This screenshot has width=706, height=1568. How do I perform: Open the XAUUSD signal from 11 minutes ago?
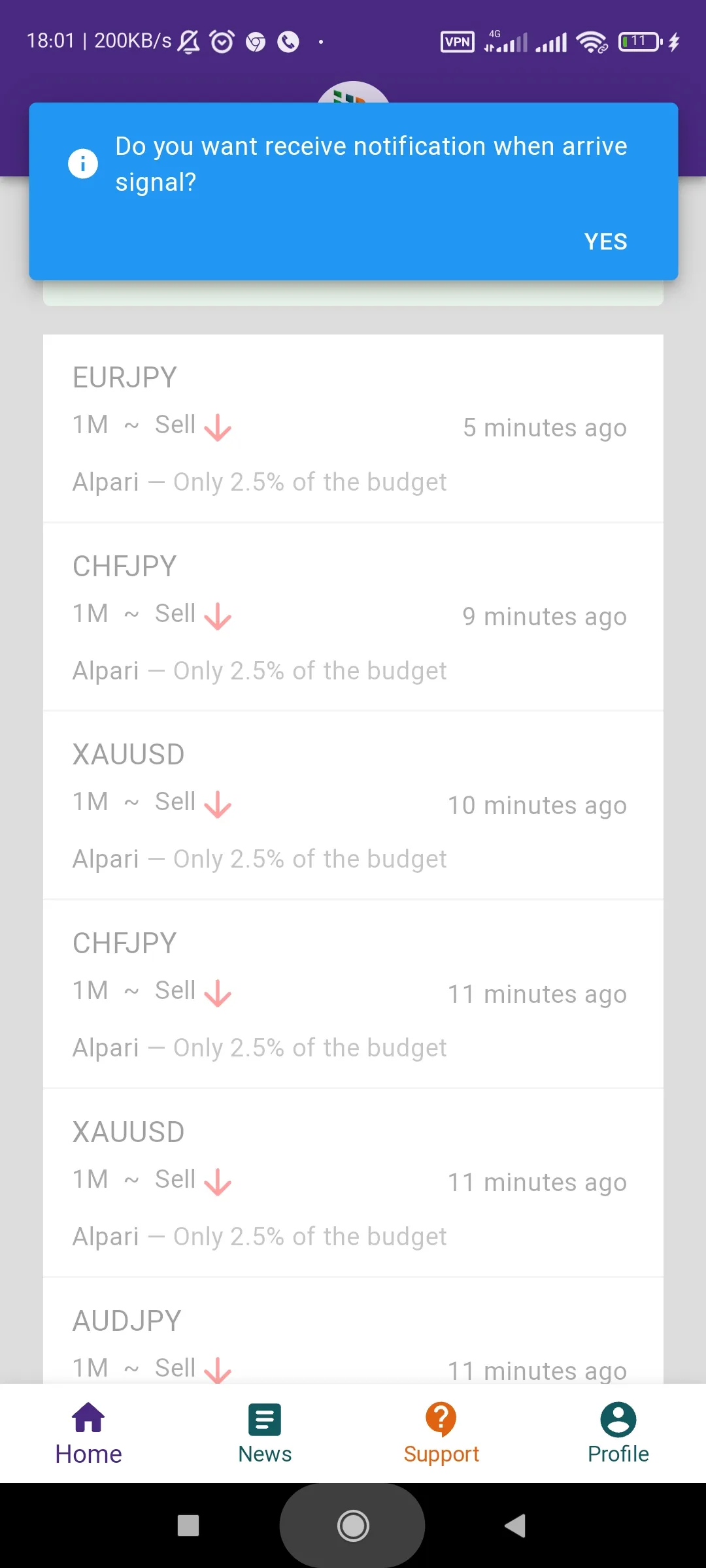[x=353, y=1183]
